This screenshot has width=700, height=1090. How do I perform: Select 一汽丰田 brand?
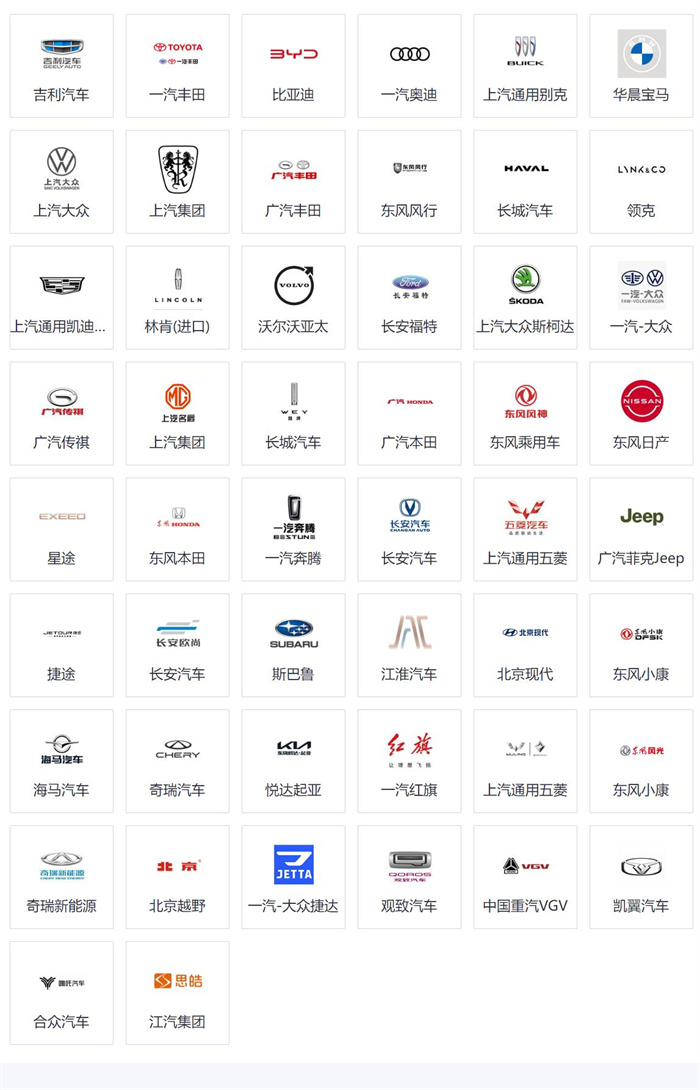pos(177,66)
